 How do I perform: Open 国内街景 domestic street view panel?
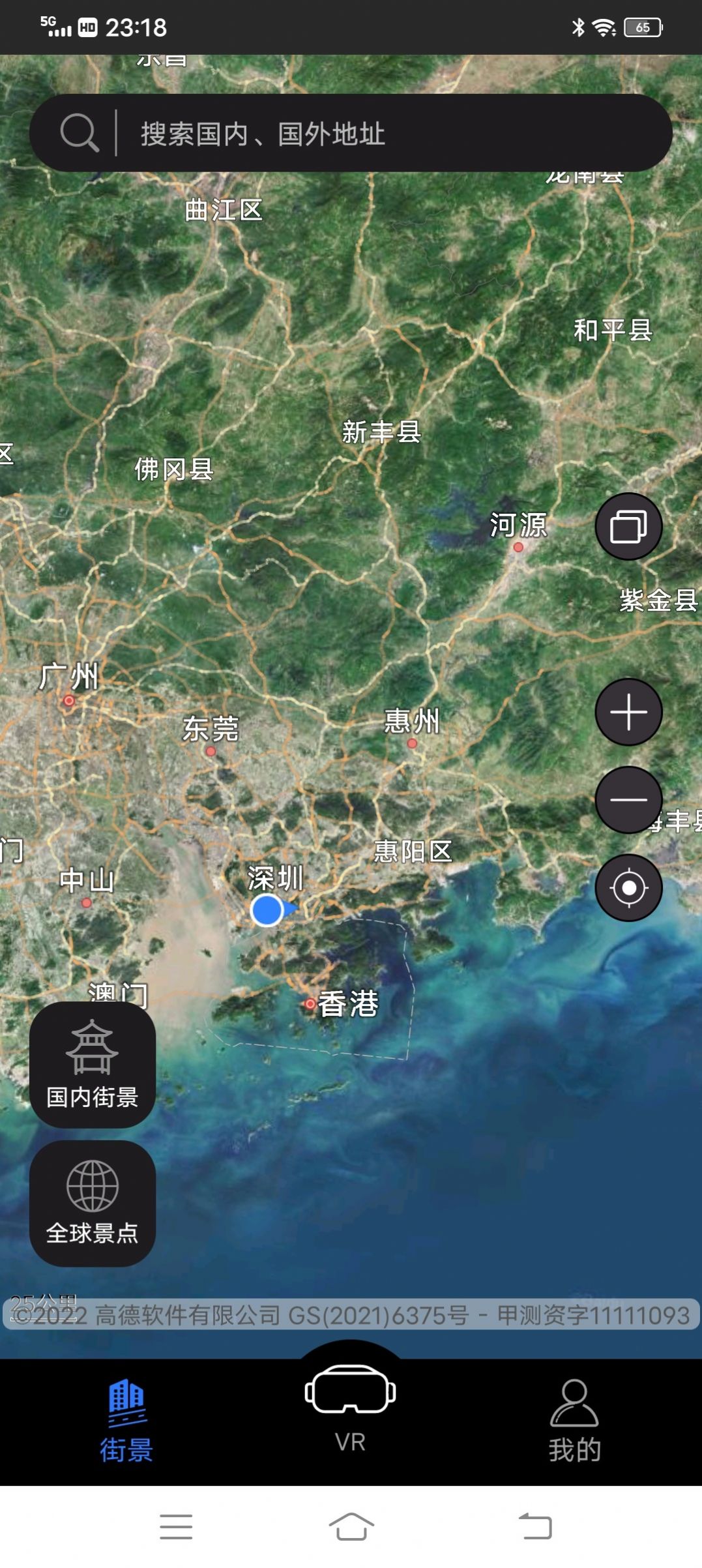(x=93, y=1063)
